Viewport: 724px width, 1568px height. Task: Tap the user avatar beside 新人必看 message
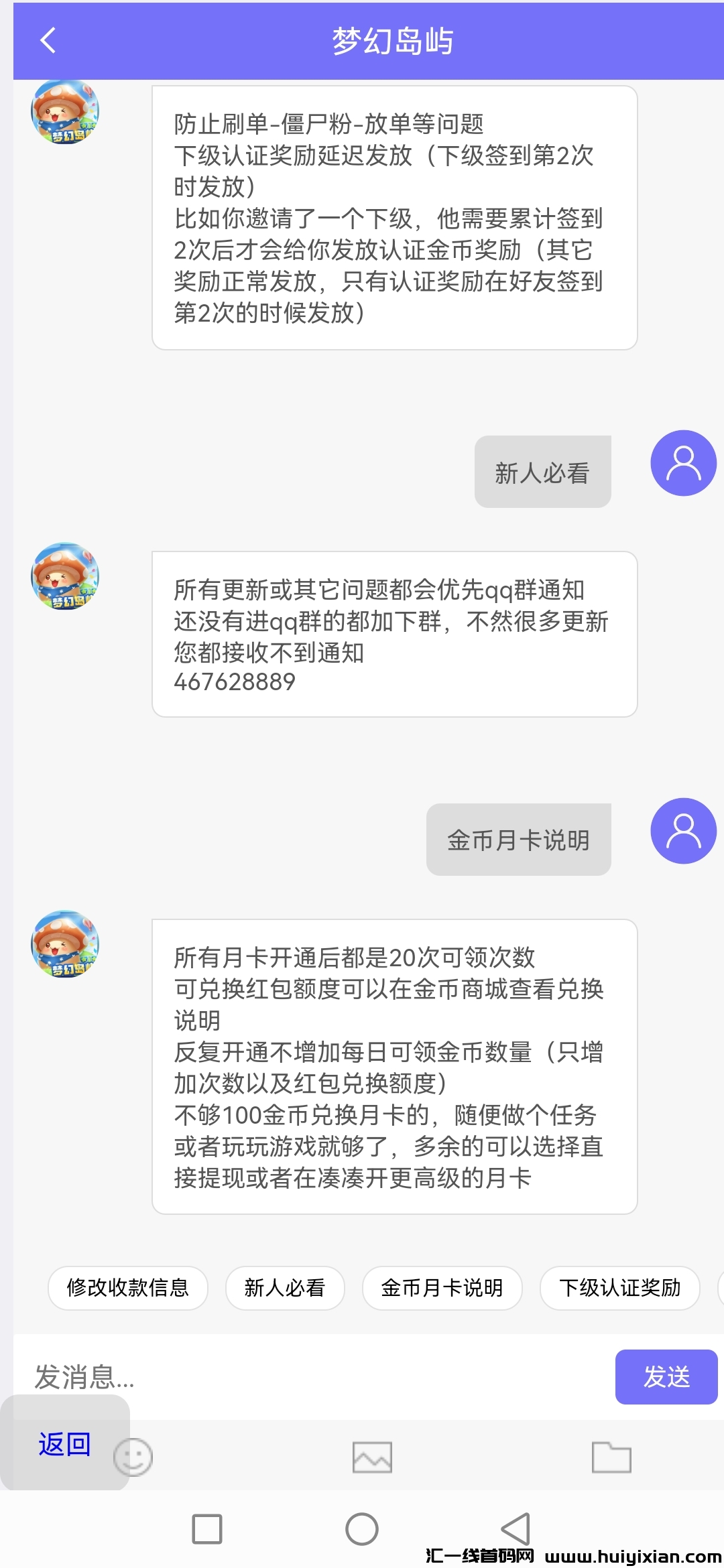pyautogui.click(x=683, y=462)
